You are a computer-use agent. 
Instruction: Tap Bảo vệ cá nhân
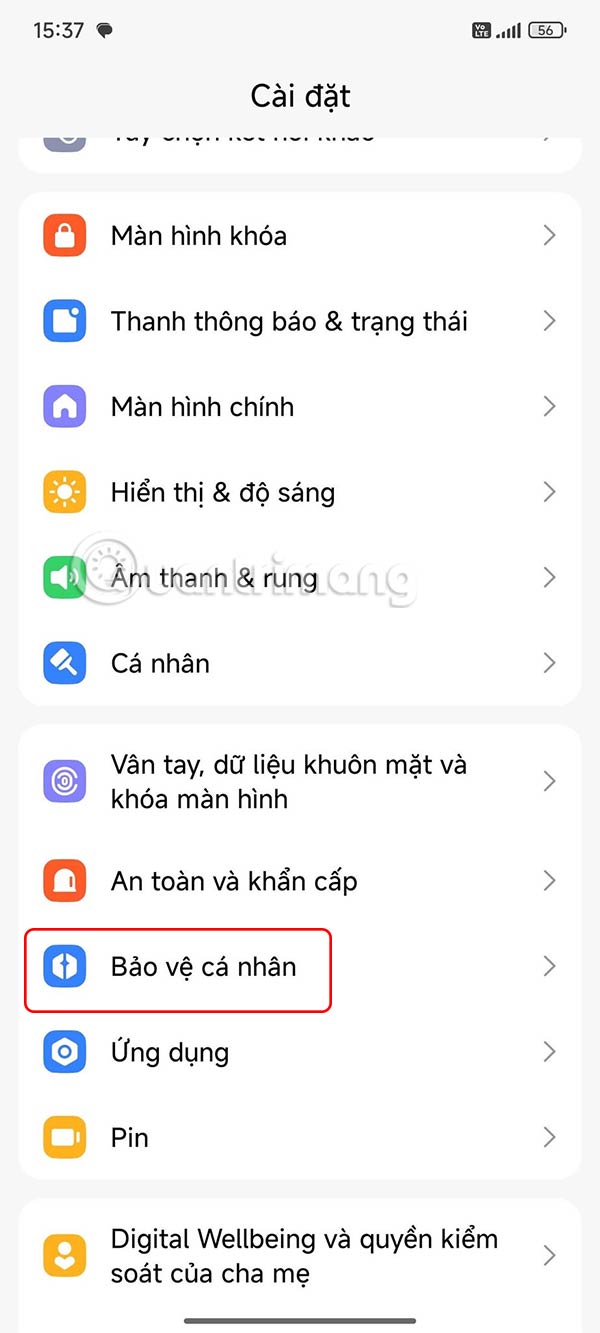click(x=300, y=967)
